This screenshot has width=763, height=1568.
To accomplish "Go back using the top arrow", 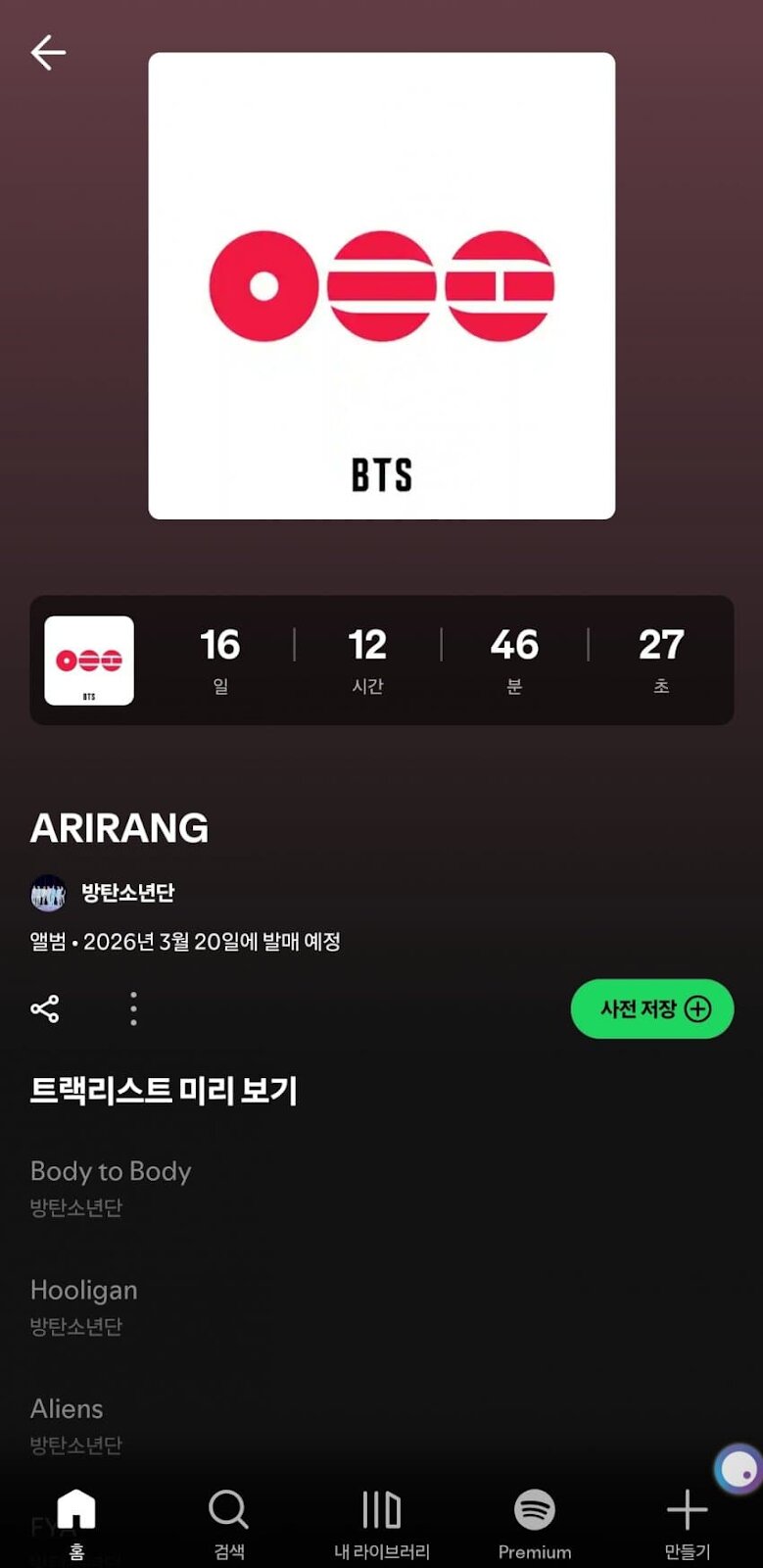I will 48,53.
